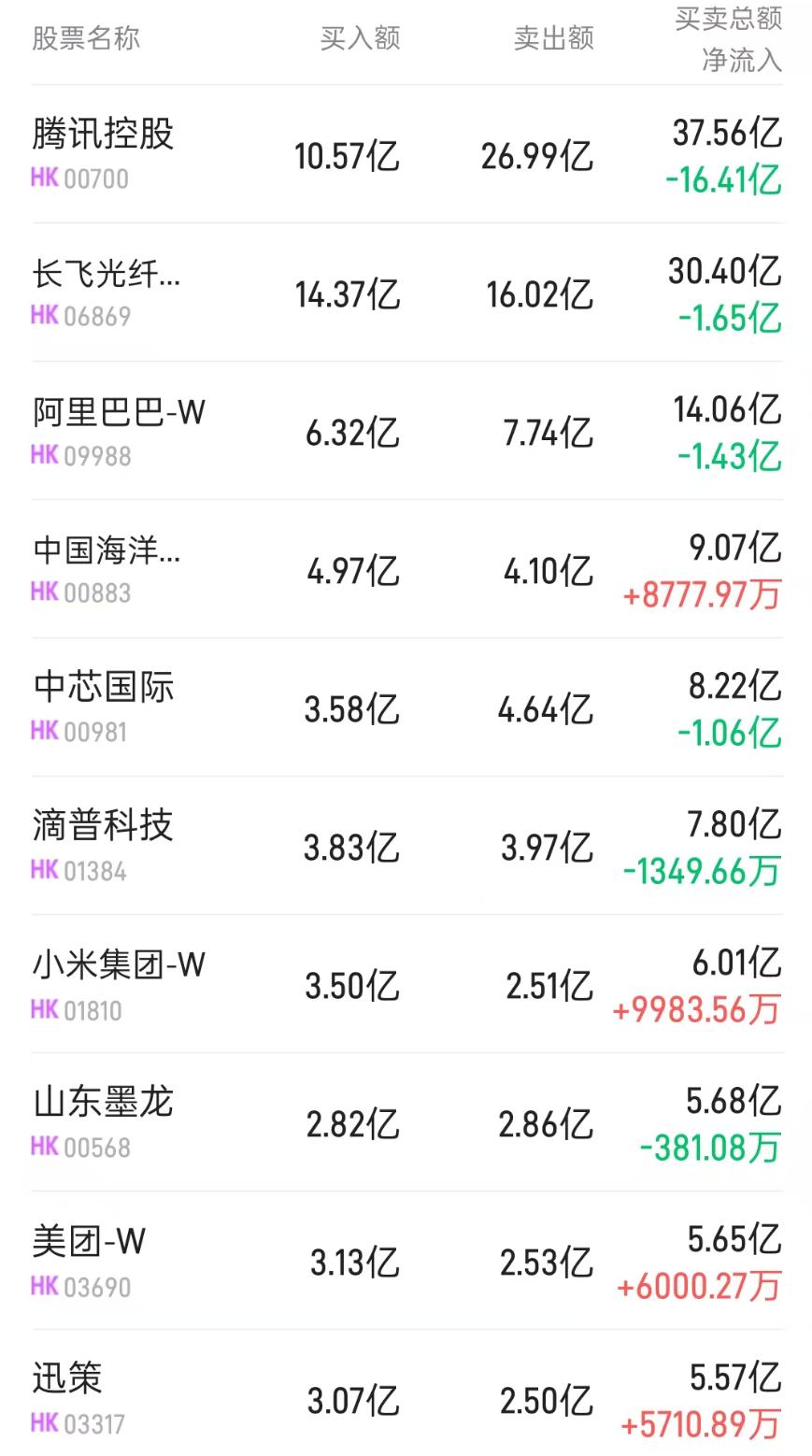
Task: Select the 山东墨龙 row
Action: (100, 1104)
